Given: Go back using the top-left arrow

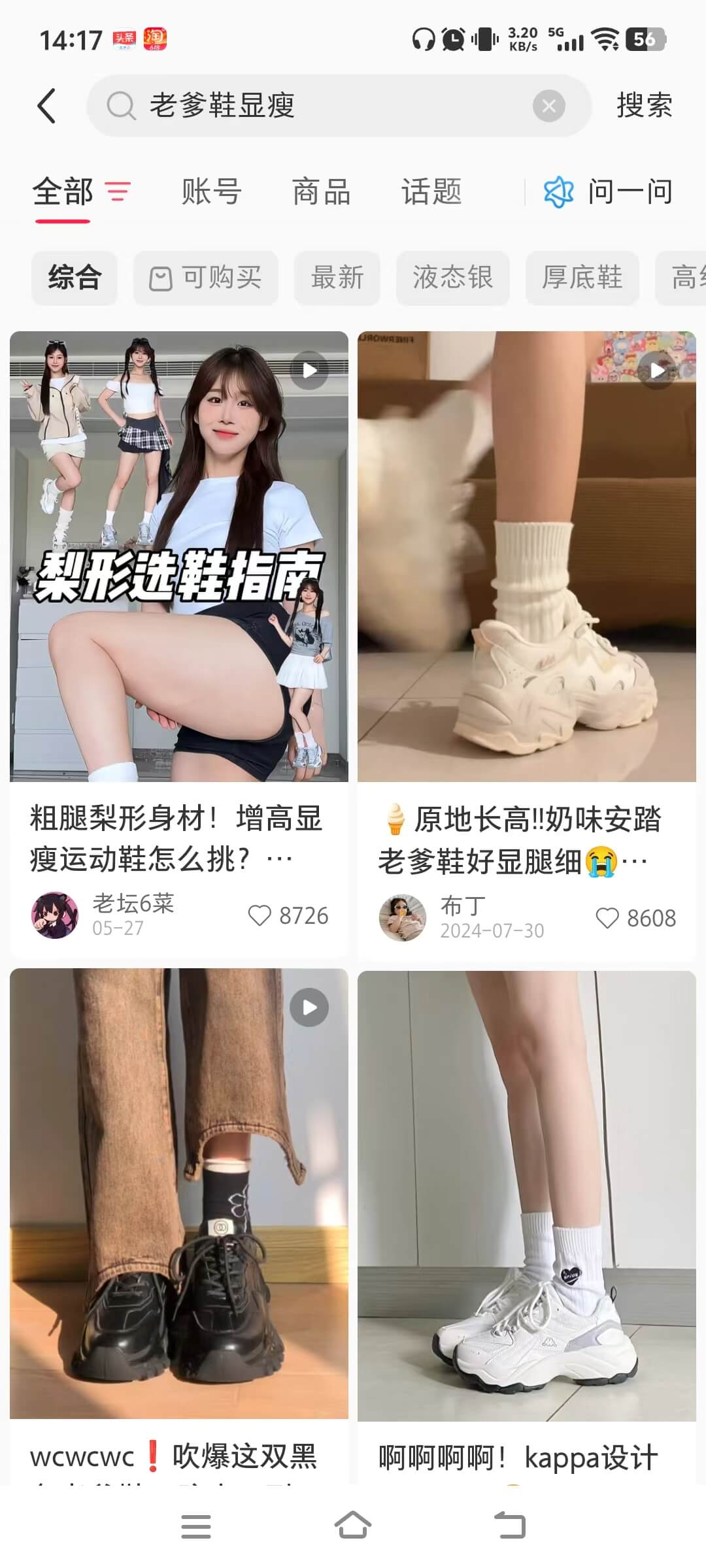Looking at the screenshot, I should click(46, 106).
